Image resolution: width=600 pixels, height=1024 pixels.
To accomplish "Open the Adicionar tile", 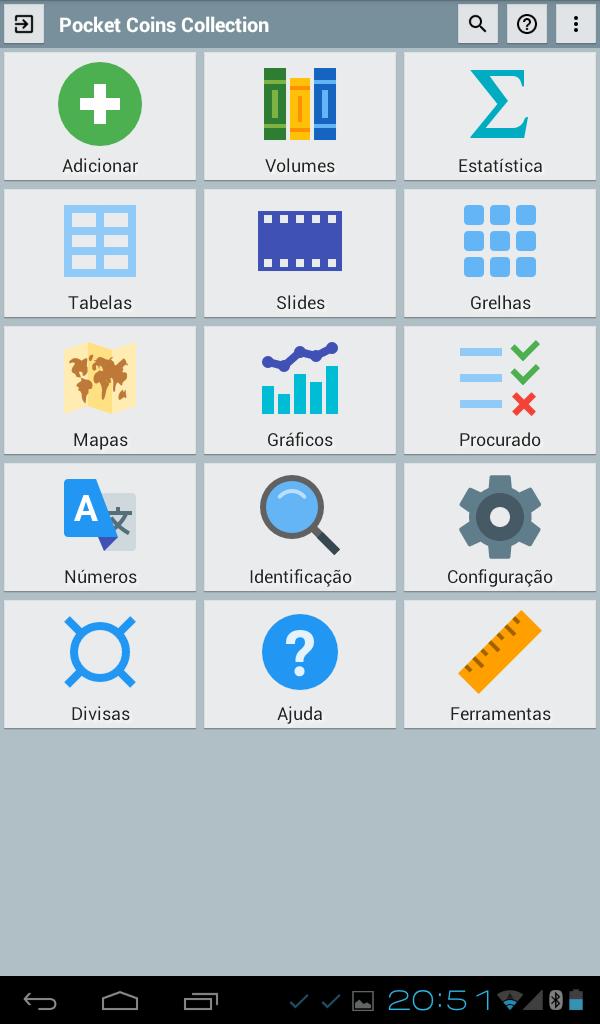I will click(100, 116).
